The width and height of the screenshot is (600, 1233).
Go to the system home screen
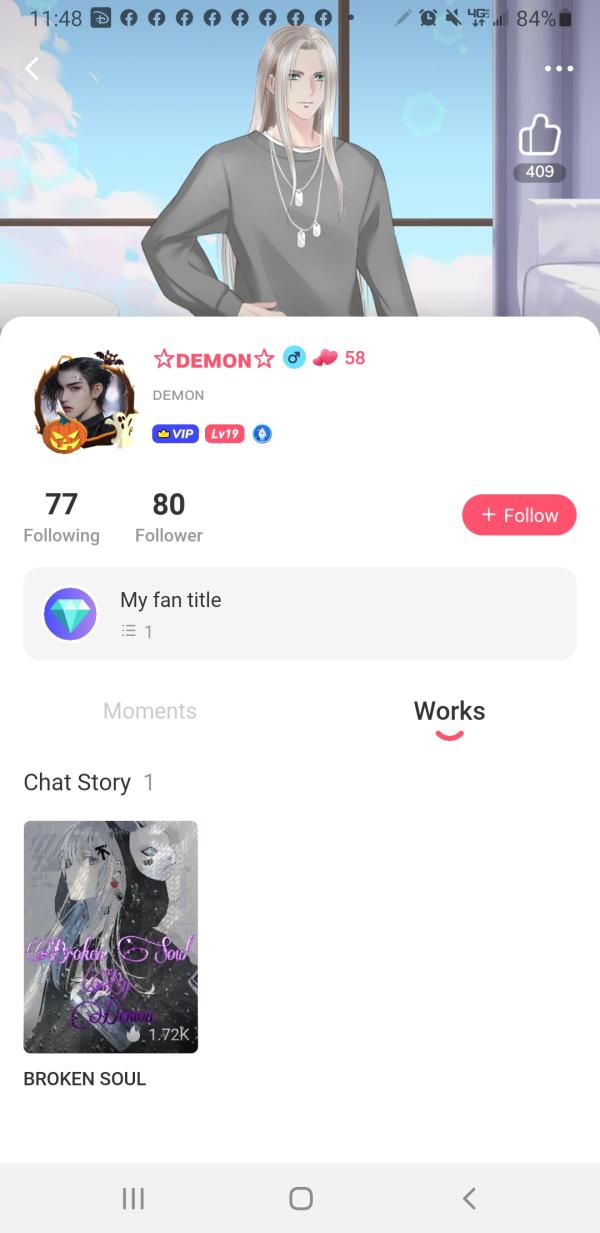(300, 1198)
